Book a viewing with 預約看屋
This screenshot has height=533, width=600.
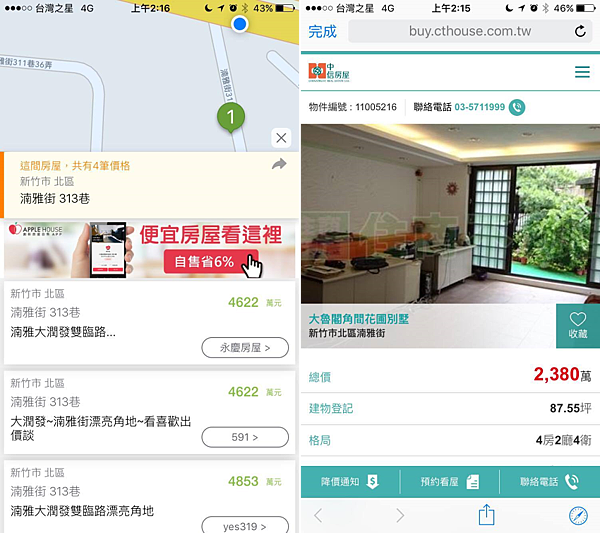pyautogui.click(x=449, y=481)
